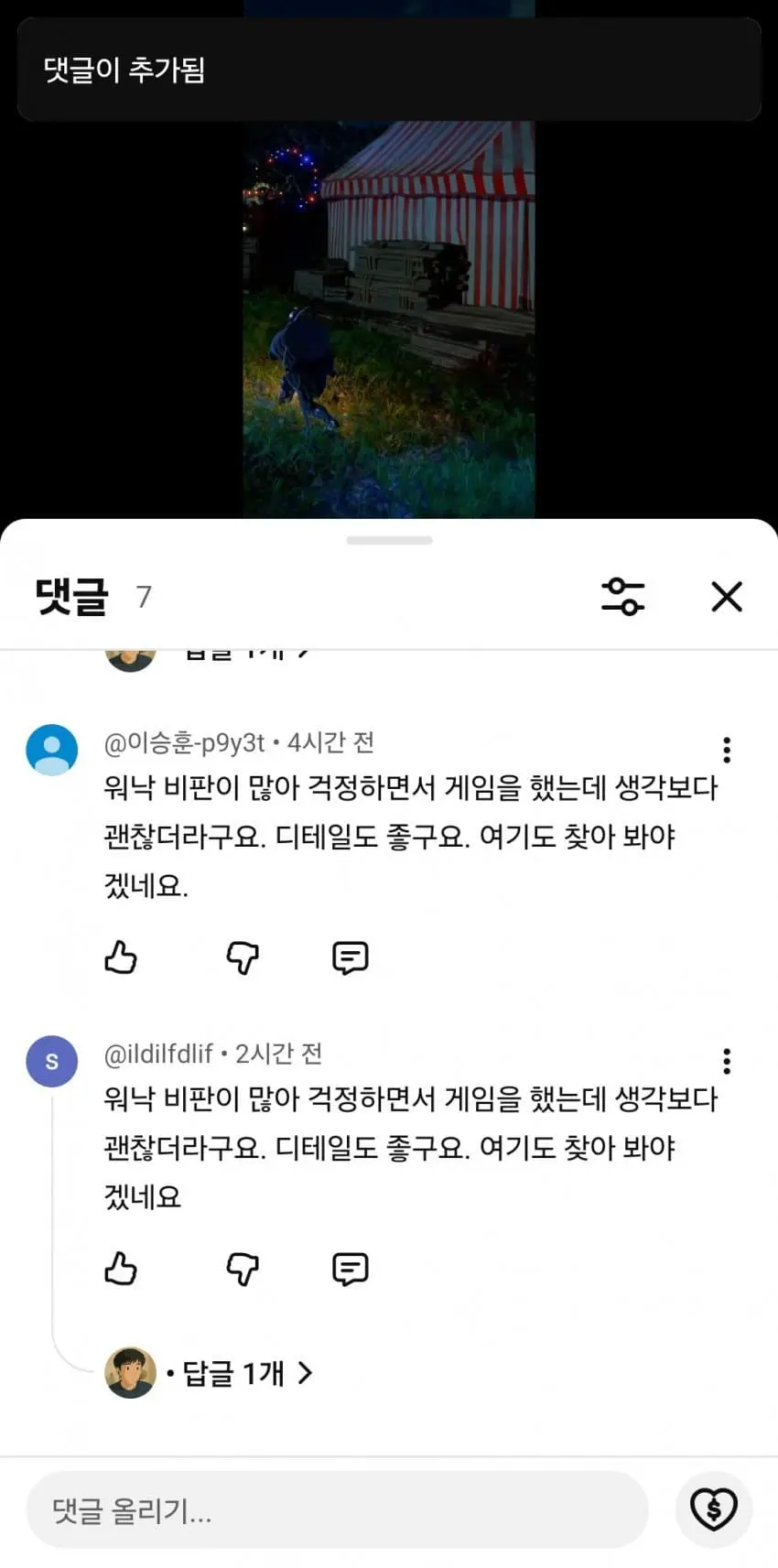Click the reply bubble icon on 이승훈's comment
The width and height of the screenshot is (778, 1568).
pyautogui.click(x=351, y=957)
